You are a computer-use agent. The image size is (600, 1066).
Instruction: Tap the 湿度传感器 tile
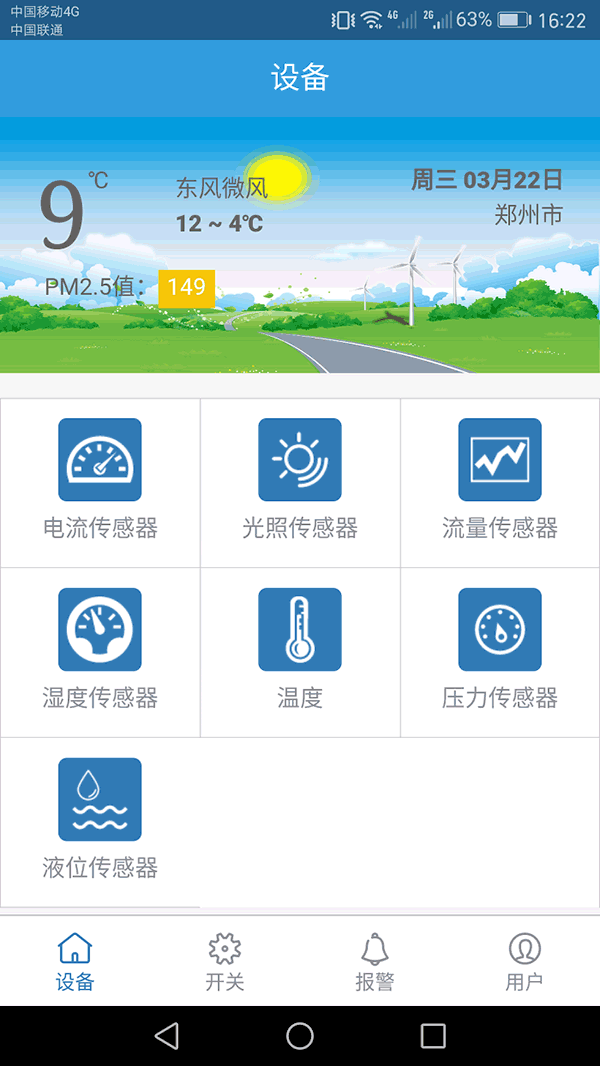tap(100, 652)
